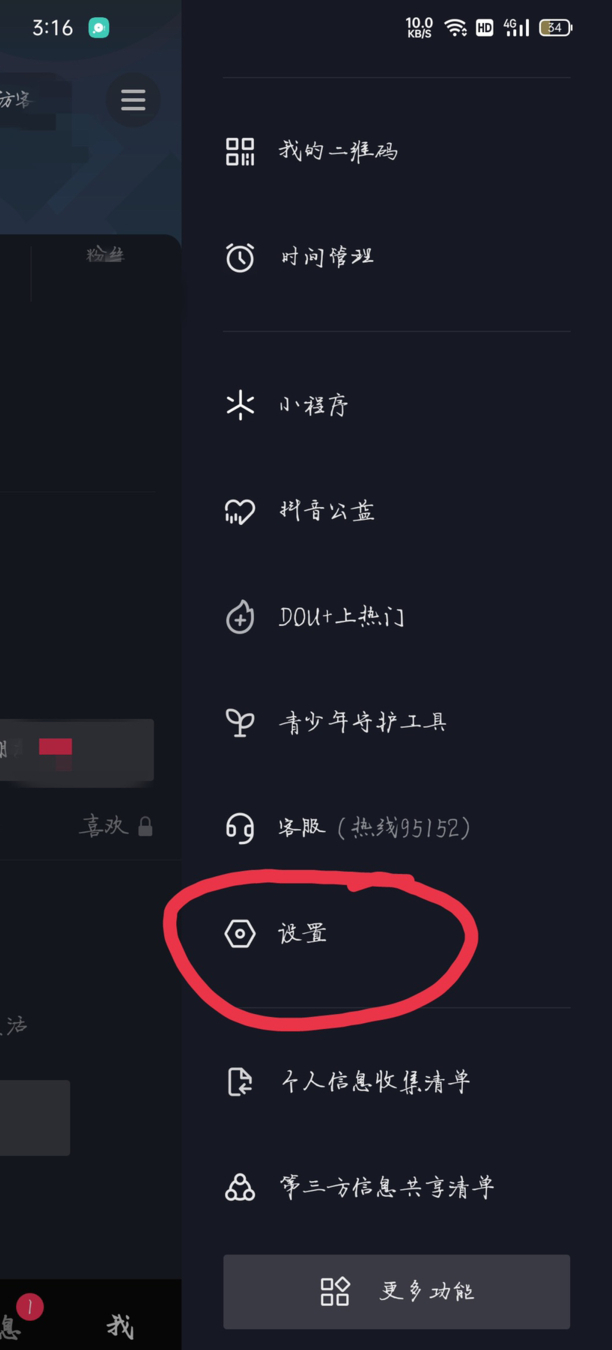Open 抖音公益 charity page
Viewport: 612px width, 1350px height.
(396, 511)
